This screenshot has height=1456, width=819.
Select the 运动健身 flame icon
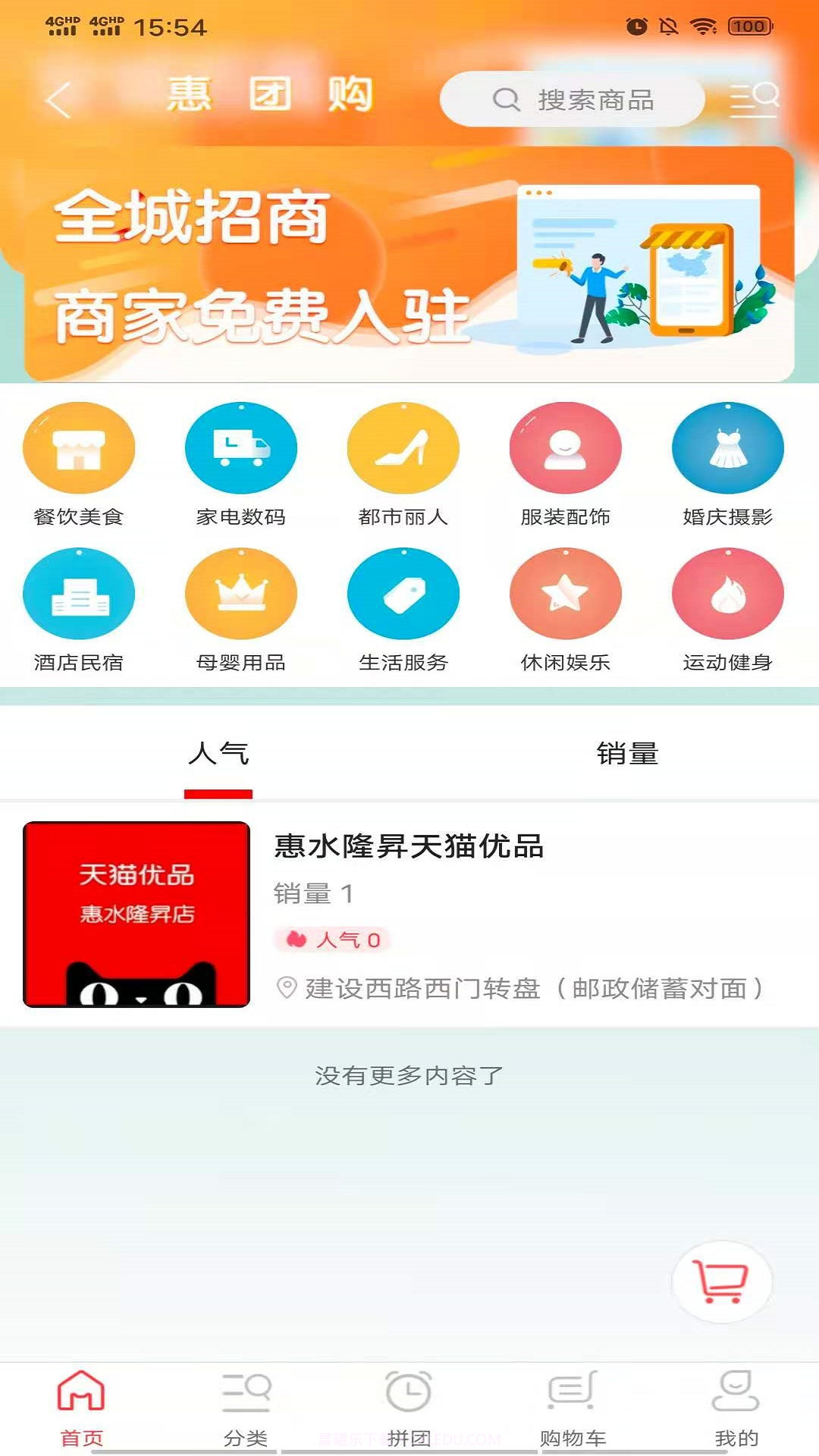pos(728,594)
